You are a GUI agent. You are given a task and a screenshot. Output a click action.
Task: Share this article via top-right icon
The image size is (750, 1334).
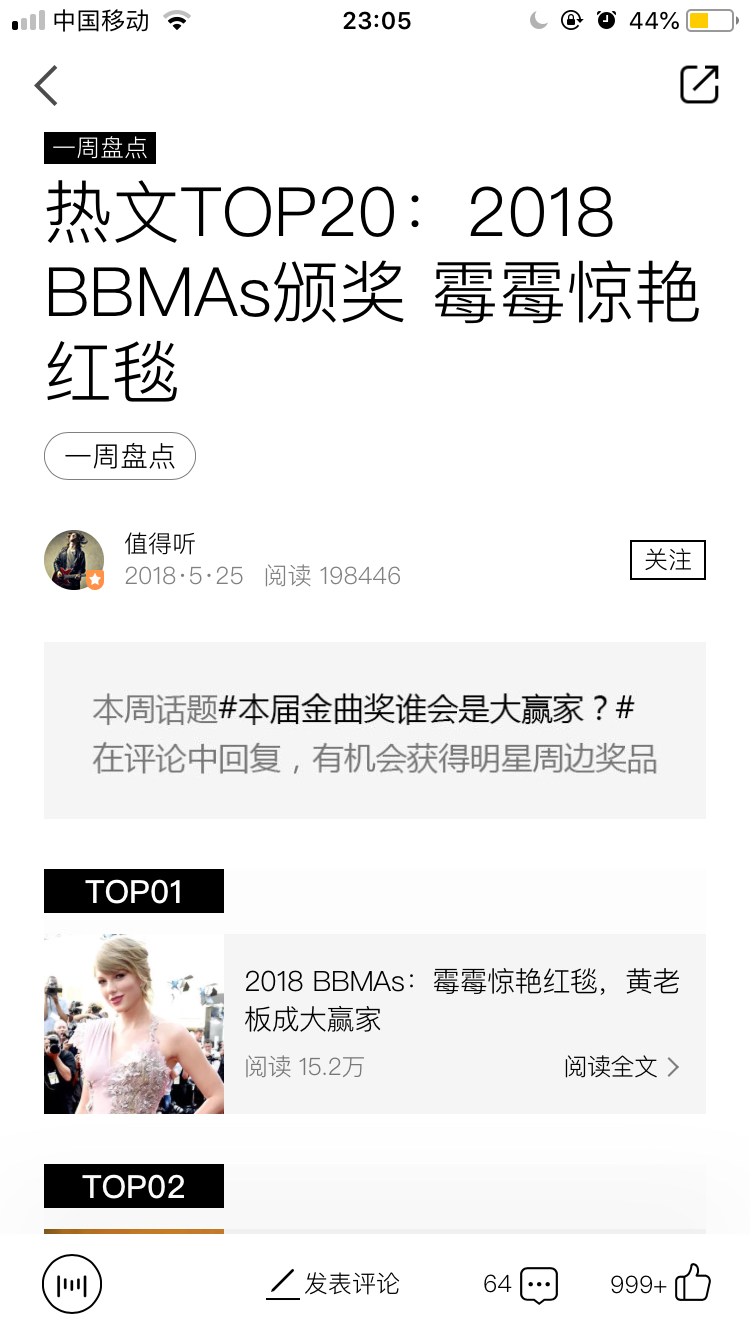click(699, 84)
